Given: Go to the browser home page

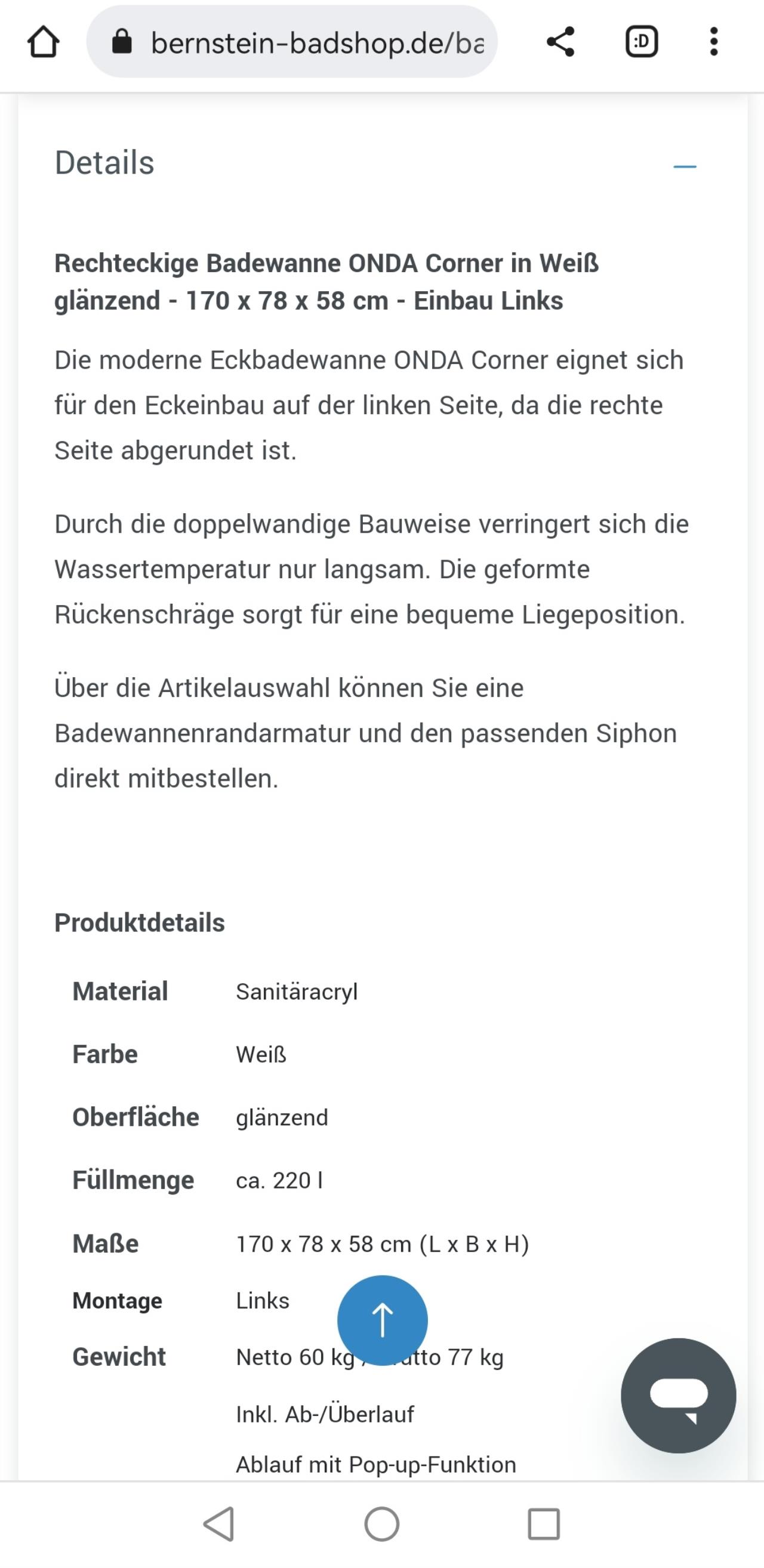Looking at the screenshot, I should [43, 42].
